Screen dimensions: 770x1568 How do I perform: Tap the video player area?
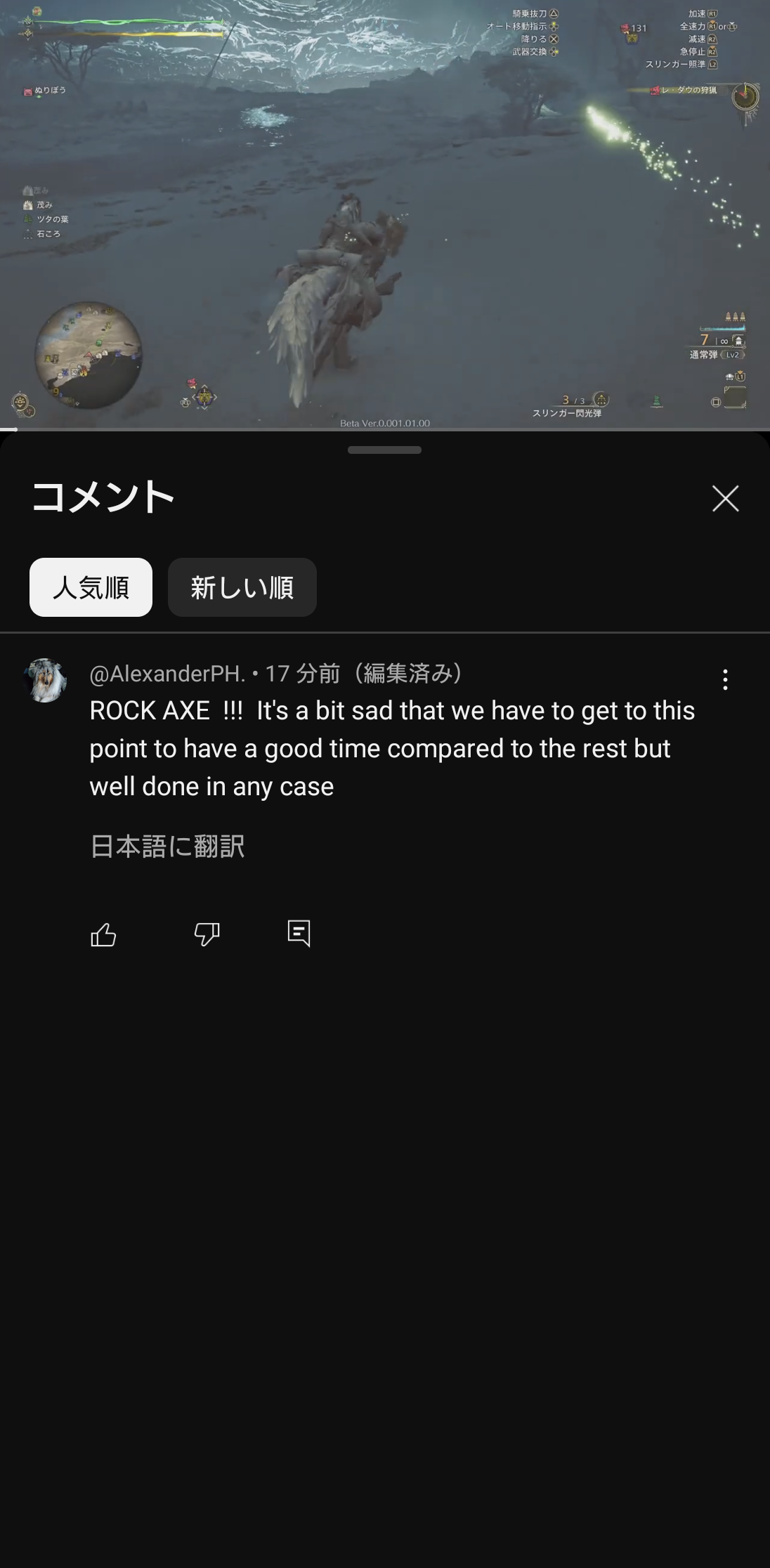[x=385, y=214]
